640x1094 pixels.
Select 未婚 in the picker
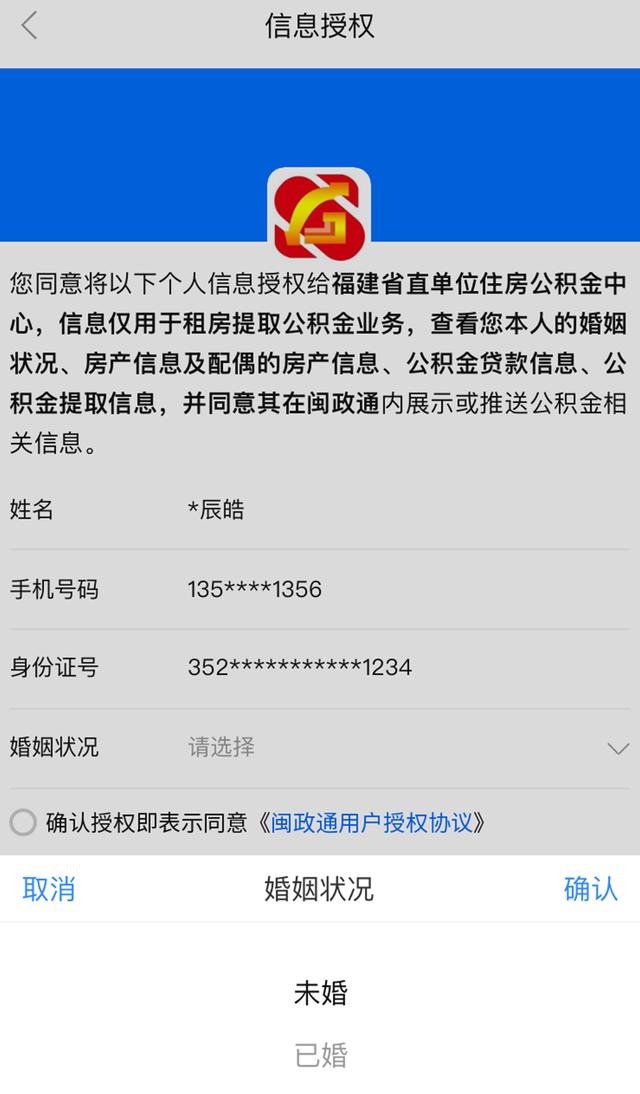[320, 993]
